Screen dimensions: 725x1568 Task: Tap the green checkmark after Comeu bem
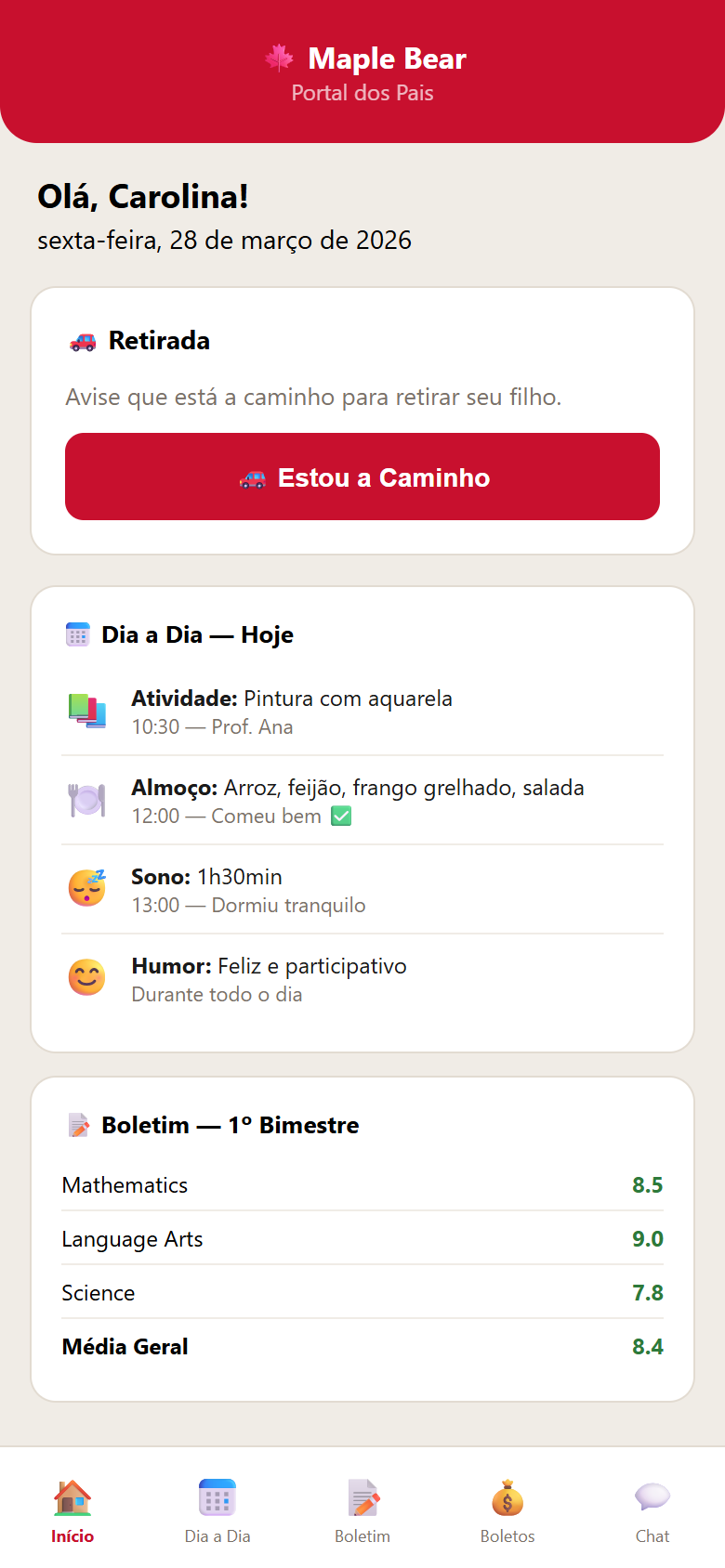341,816
